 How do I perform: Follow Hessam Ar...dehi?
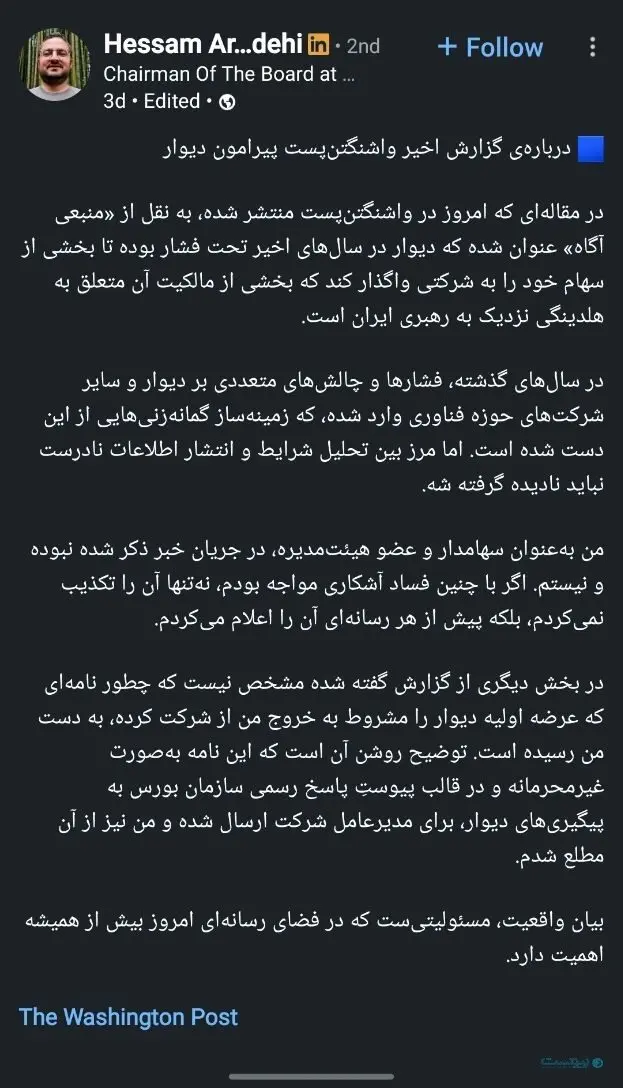click(x=490, y=47)
